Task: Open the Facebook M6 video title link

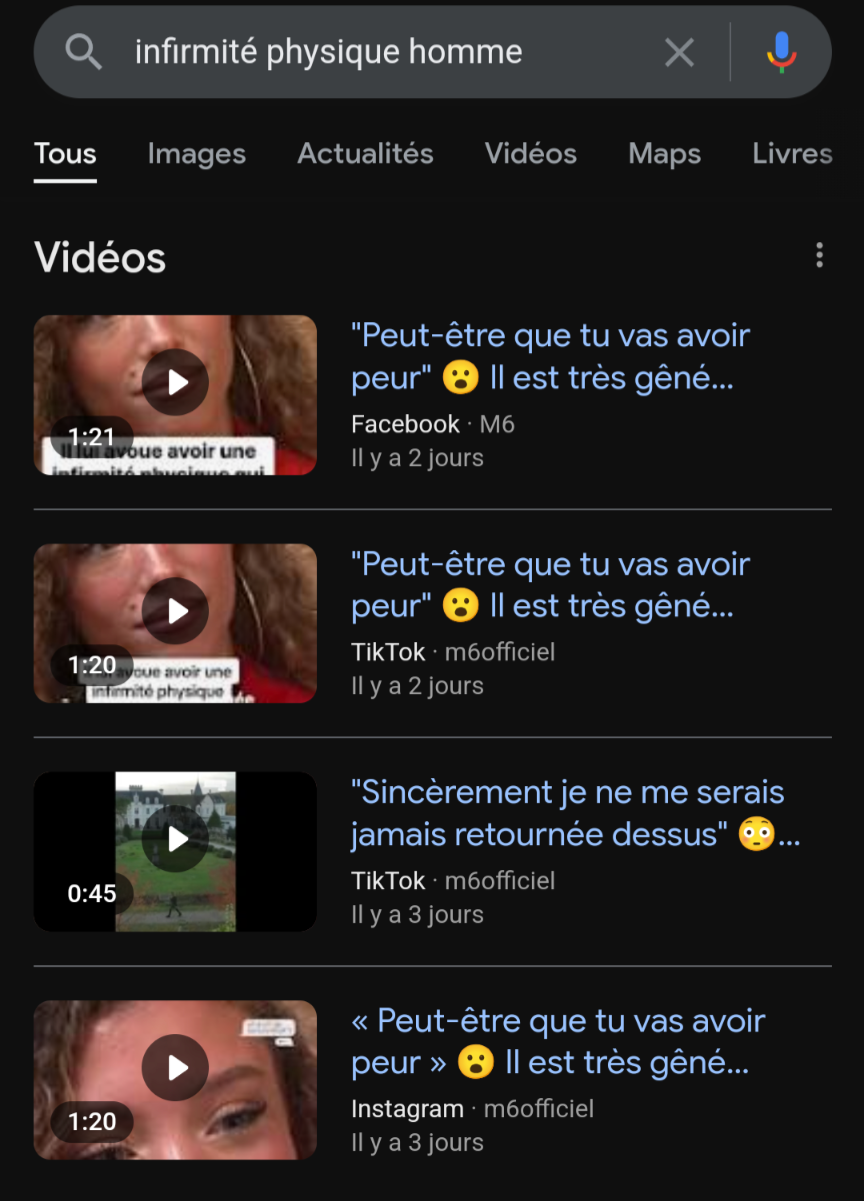Action: [x=550, y=357]
